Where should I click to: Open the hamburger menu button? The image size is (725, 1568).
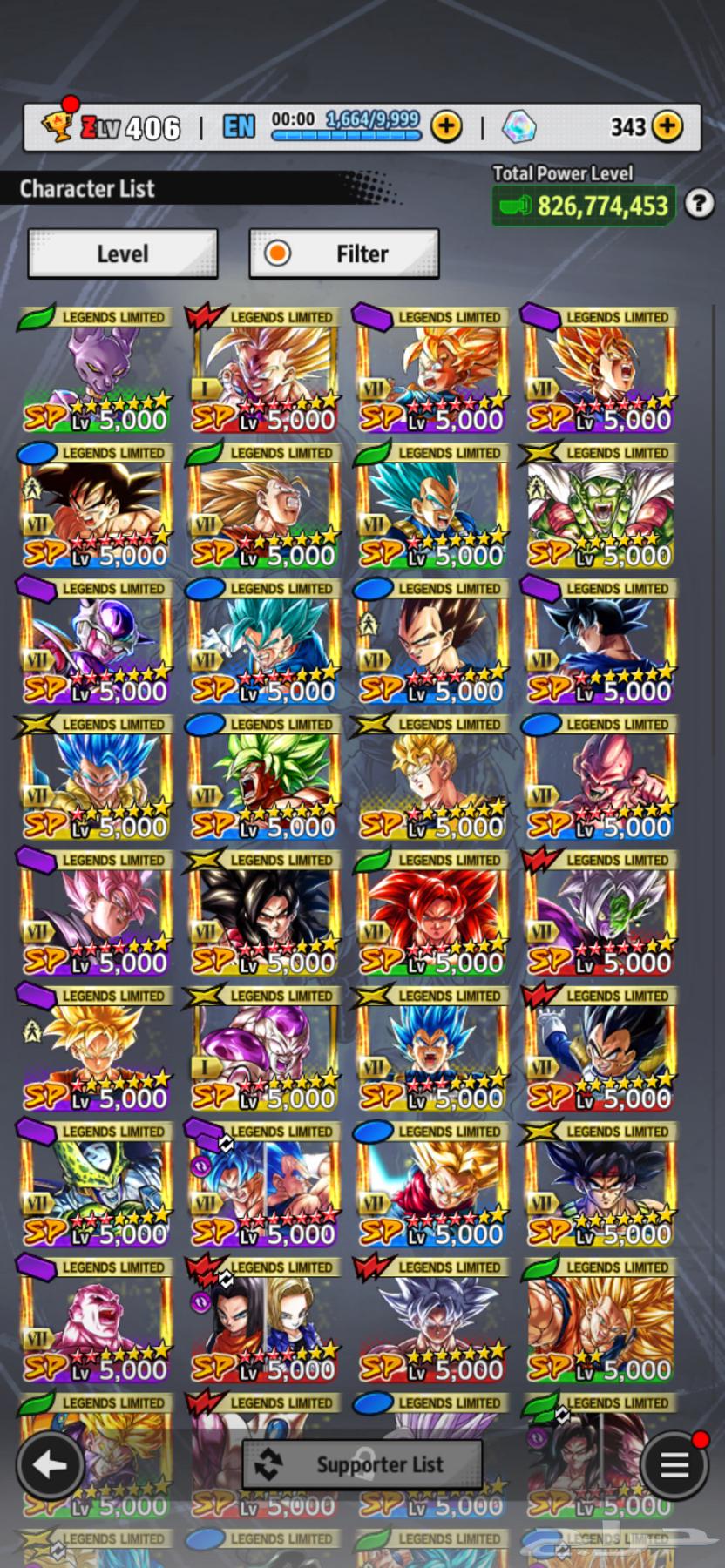point(674,1466)
